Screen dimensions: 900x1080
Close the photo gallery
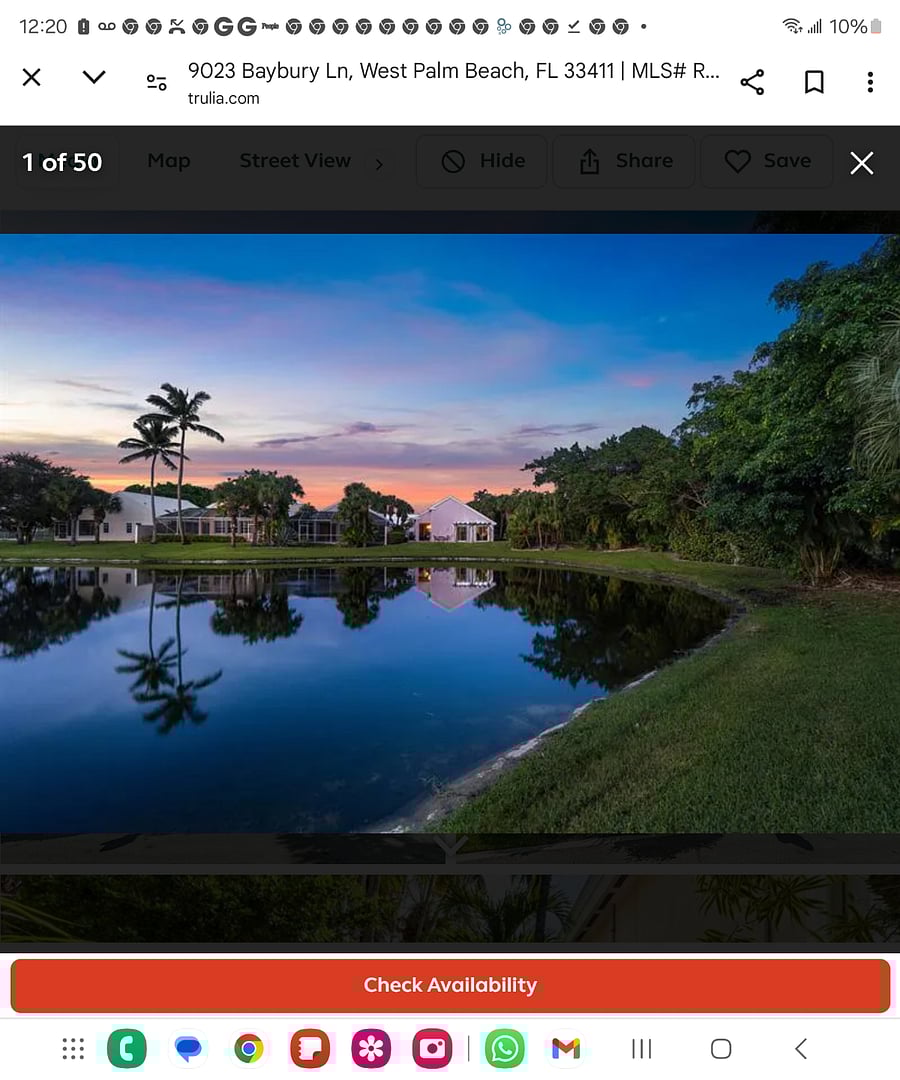click(x=861, y=163)
